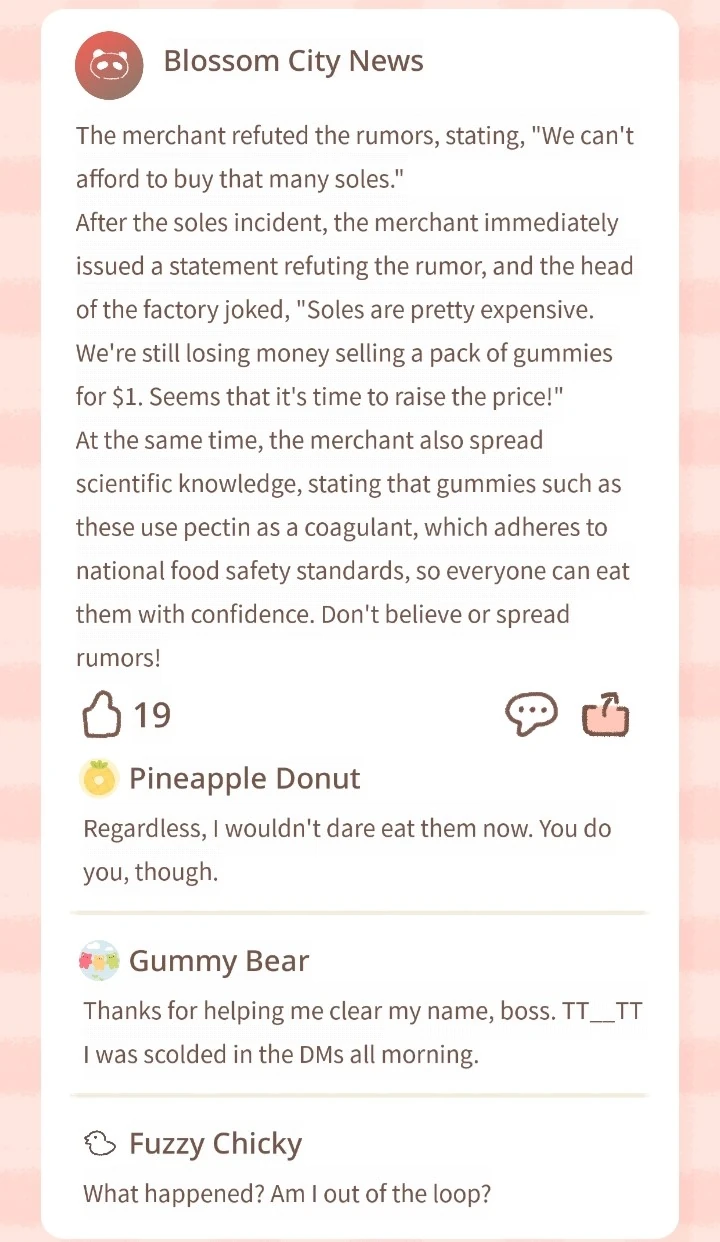
Task: Share the Blossom City News post
Action: pos(606,715)
